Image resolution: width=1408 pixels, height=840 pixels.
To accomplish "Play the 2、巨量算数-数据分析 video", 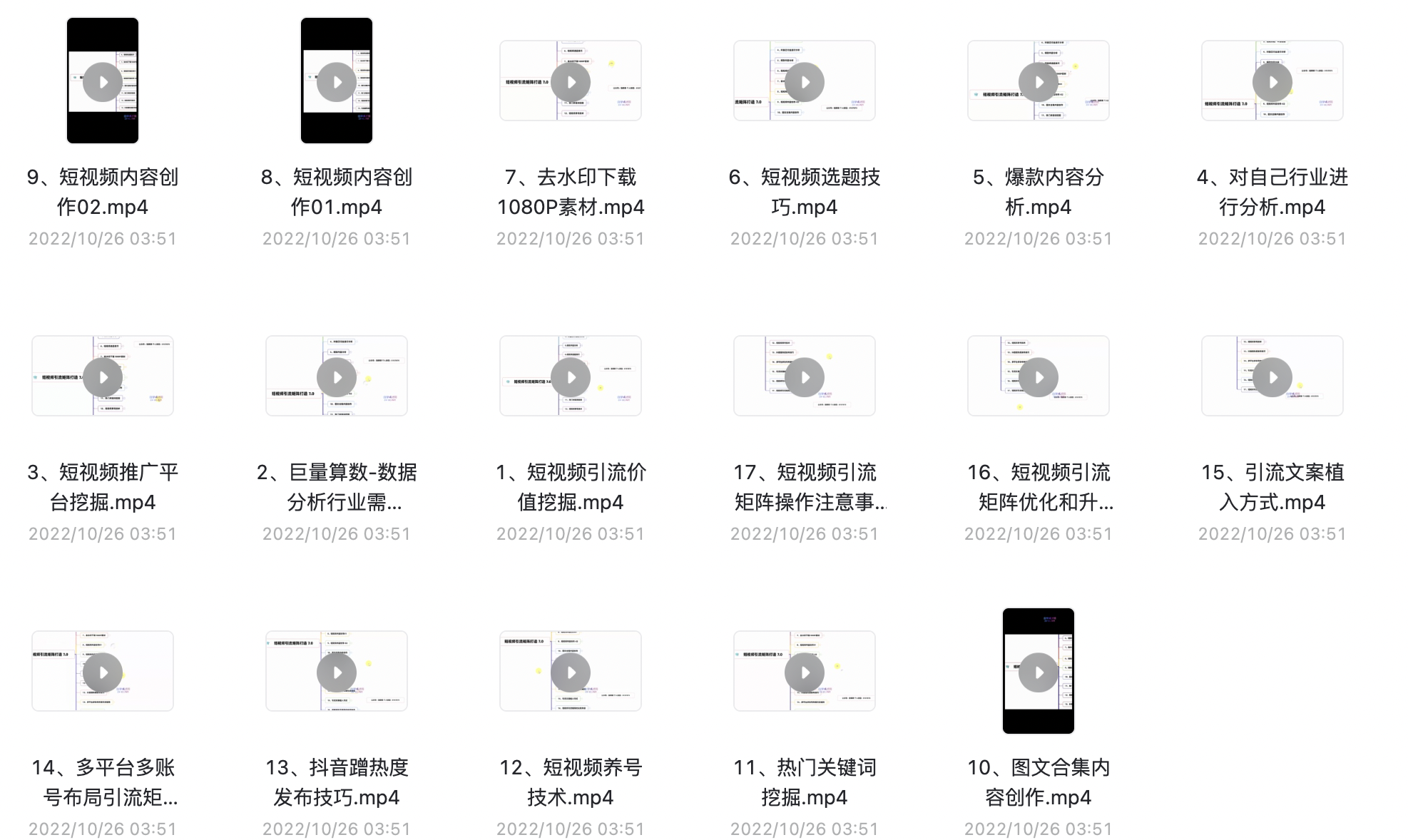I will tap(337, 377).
